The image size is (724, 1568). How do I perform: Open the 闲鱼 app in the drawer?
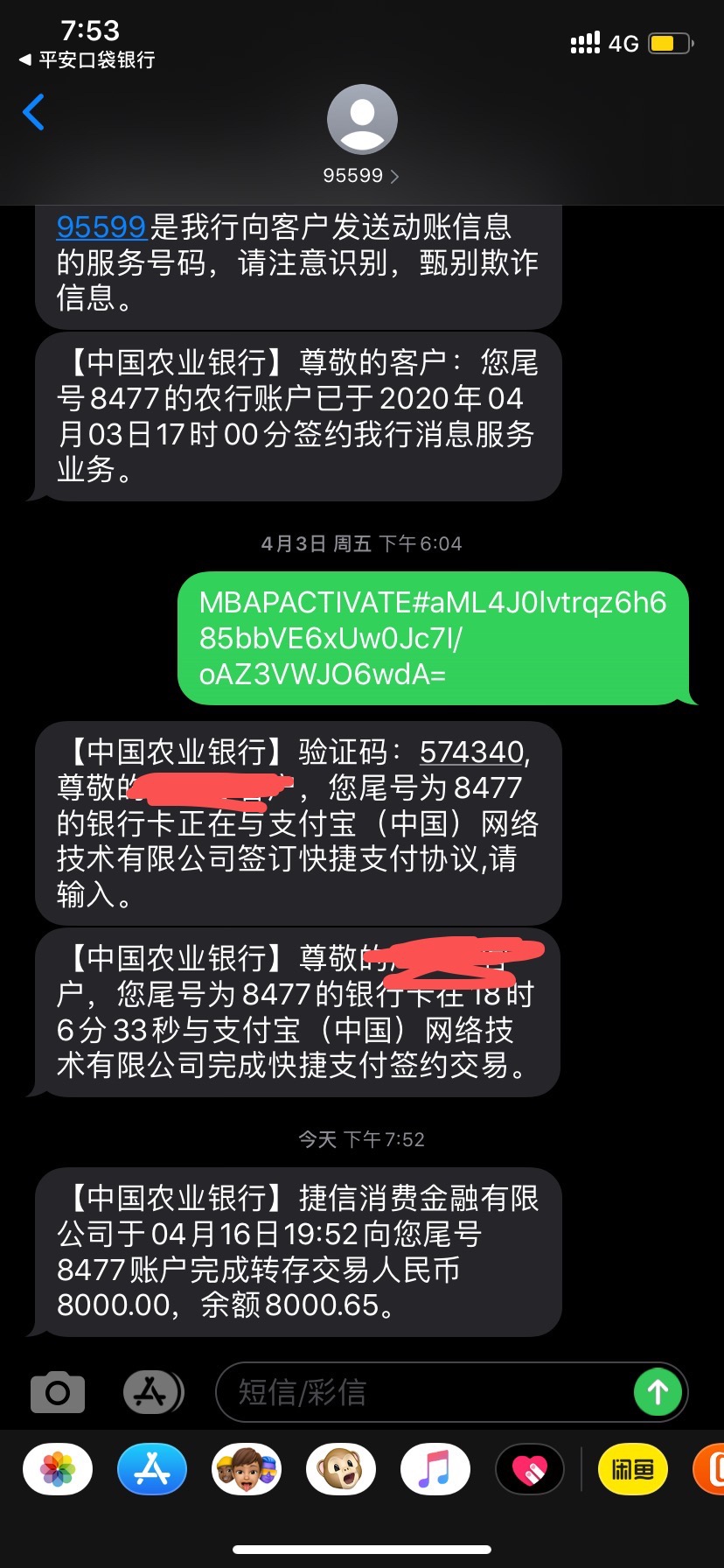click(x=632, y=1469)
